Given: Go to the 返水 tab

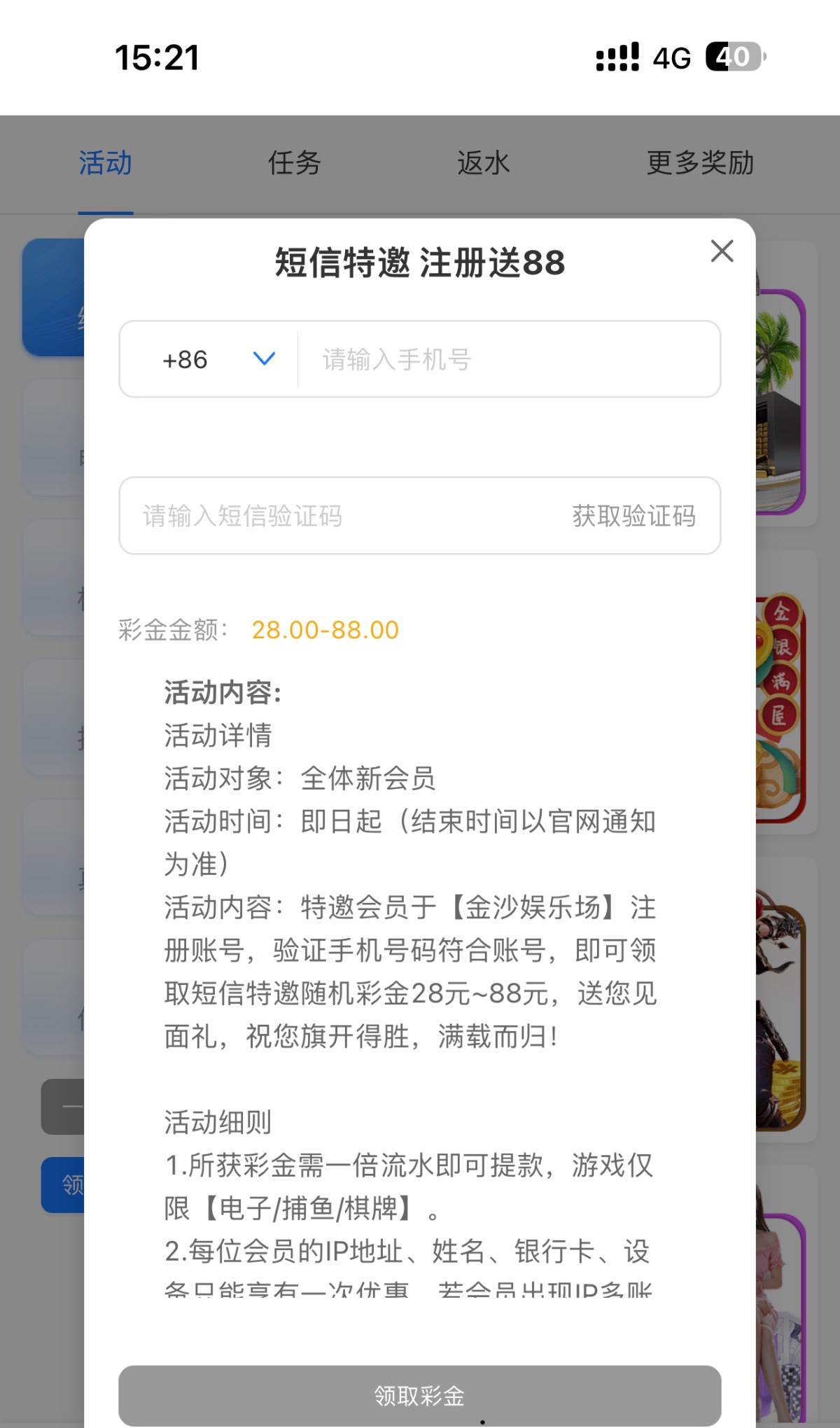Looking at the screenshot, I should 483,164.
